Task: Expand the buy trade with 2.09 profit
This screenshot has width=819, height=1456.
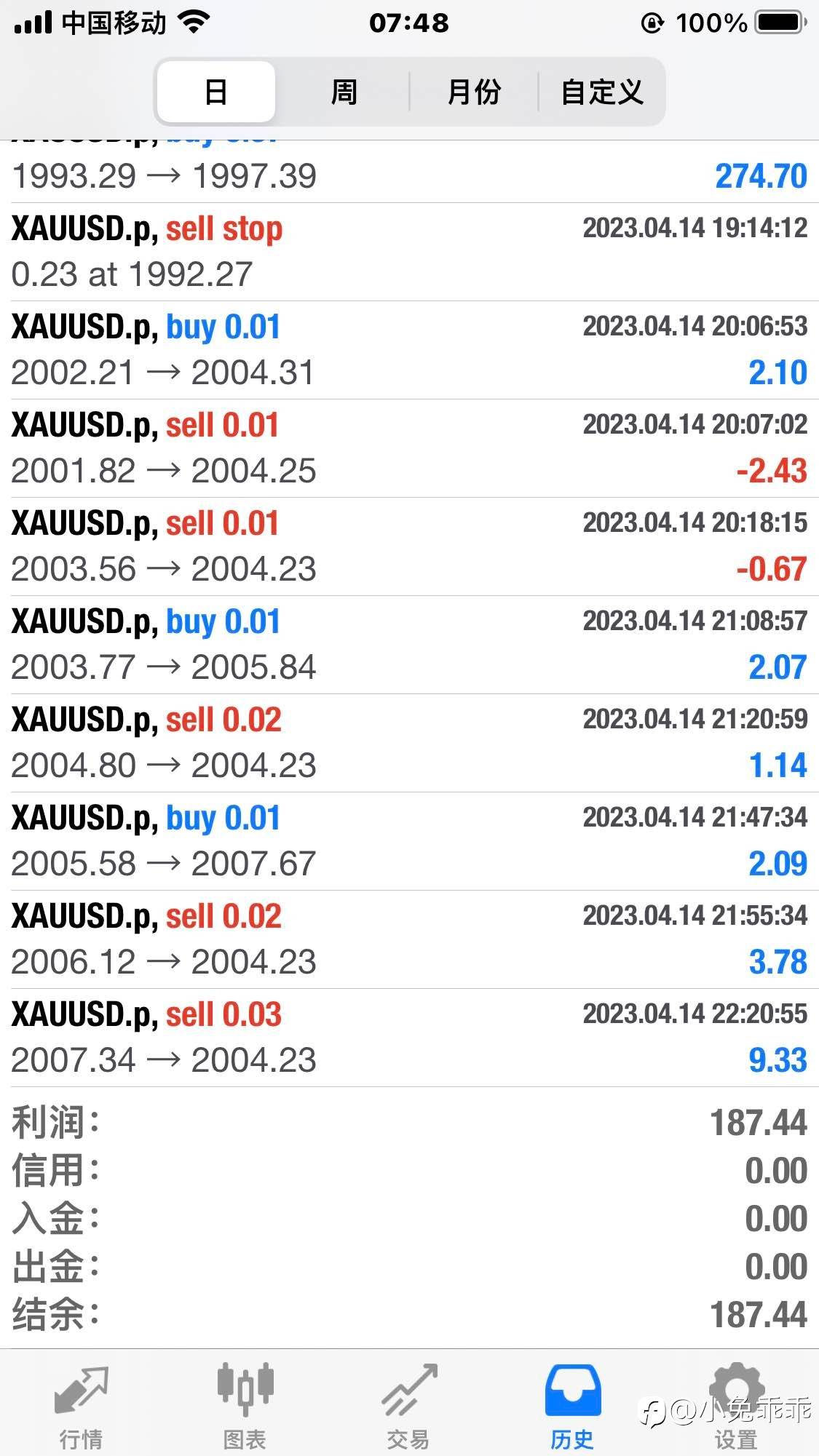Action: pos(409,841)
